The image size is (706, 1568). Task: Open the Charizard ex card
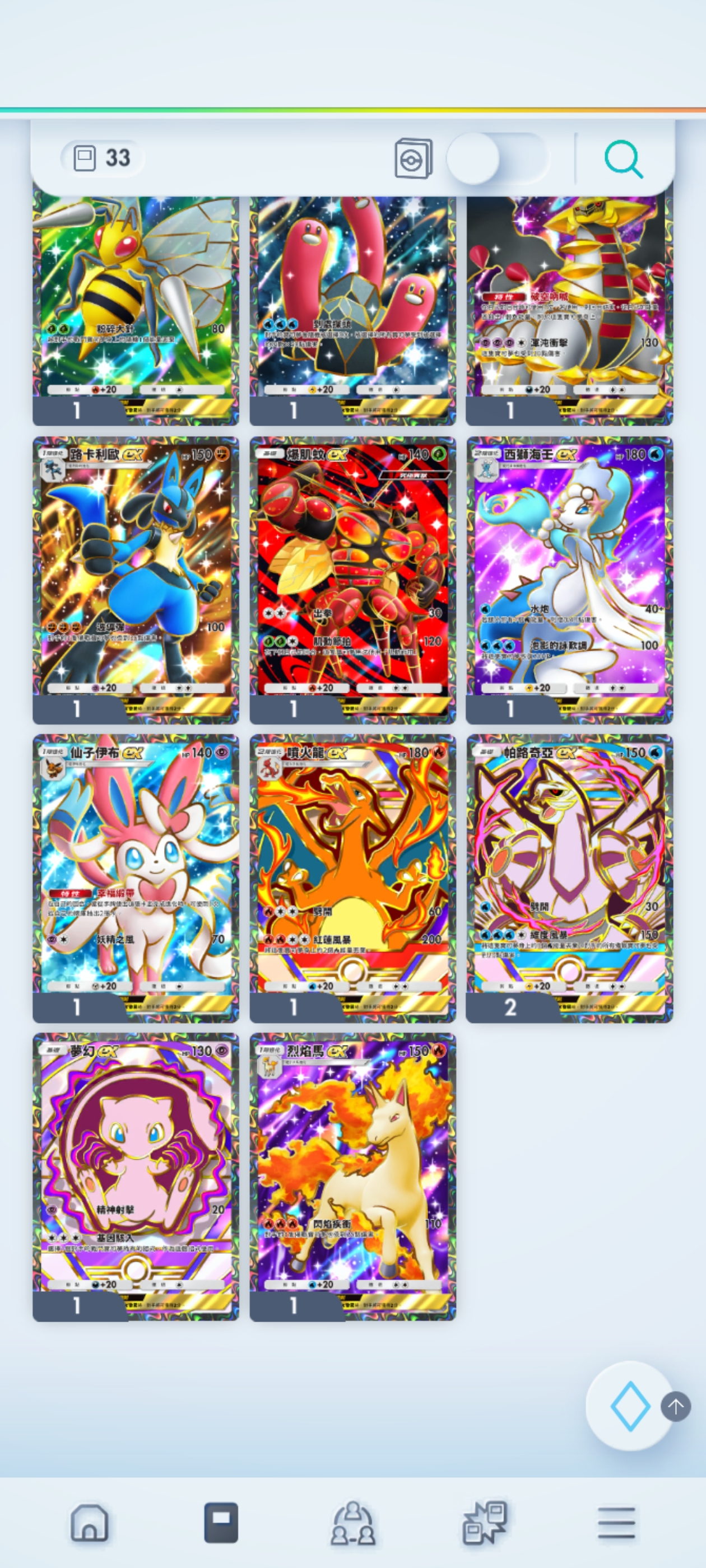(x=352, y=870)
